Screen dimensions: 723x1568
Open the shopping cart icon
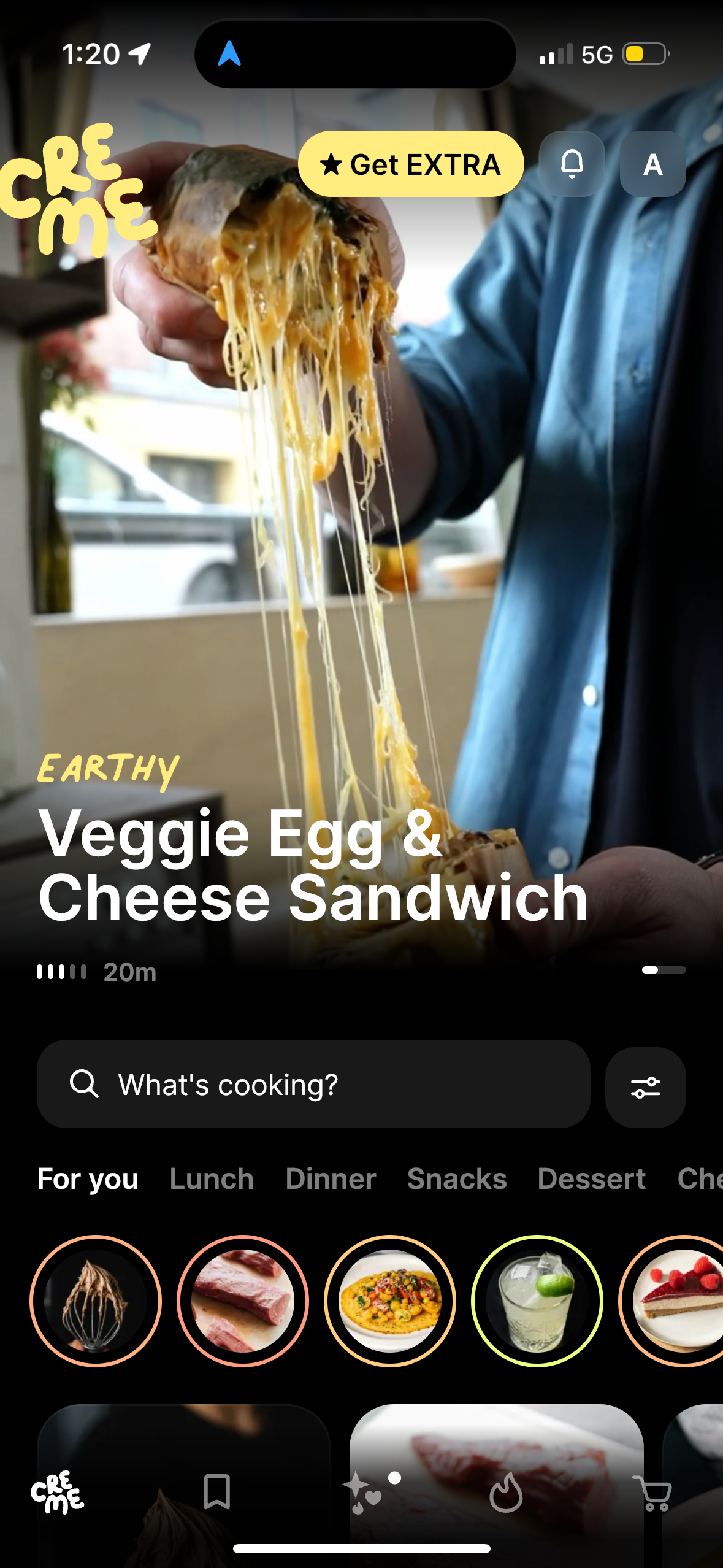tap(651, 1494)
